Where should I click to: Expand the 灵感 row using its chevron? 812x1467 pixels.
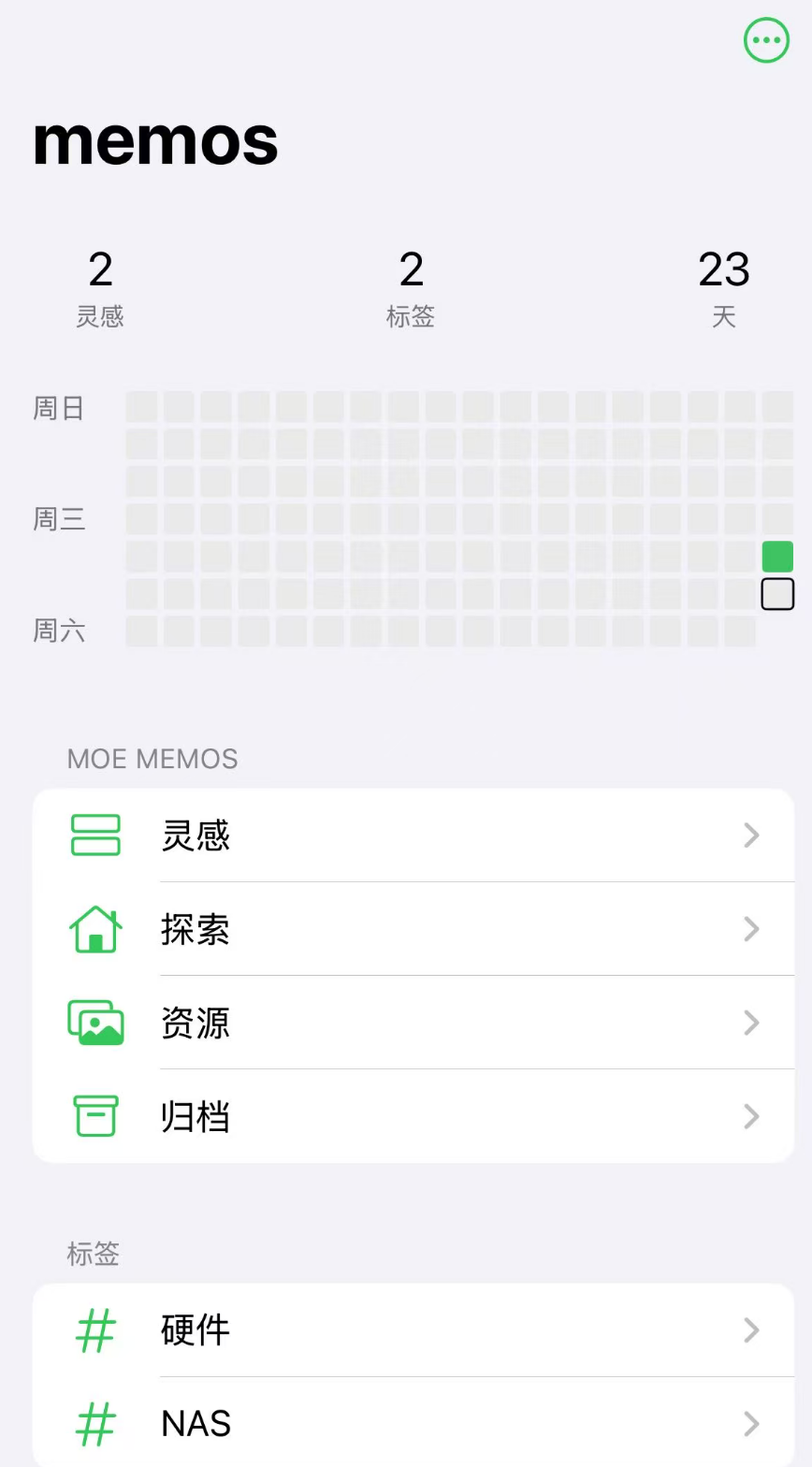pyautogui.click(x=751, y=835)
